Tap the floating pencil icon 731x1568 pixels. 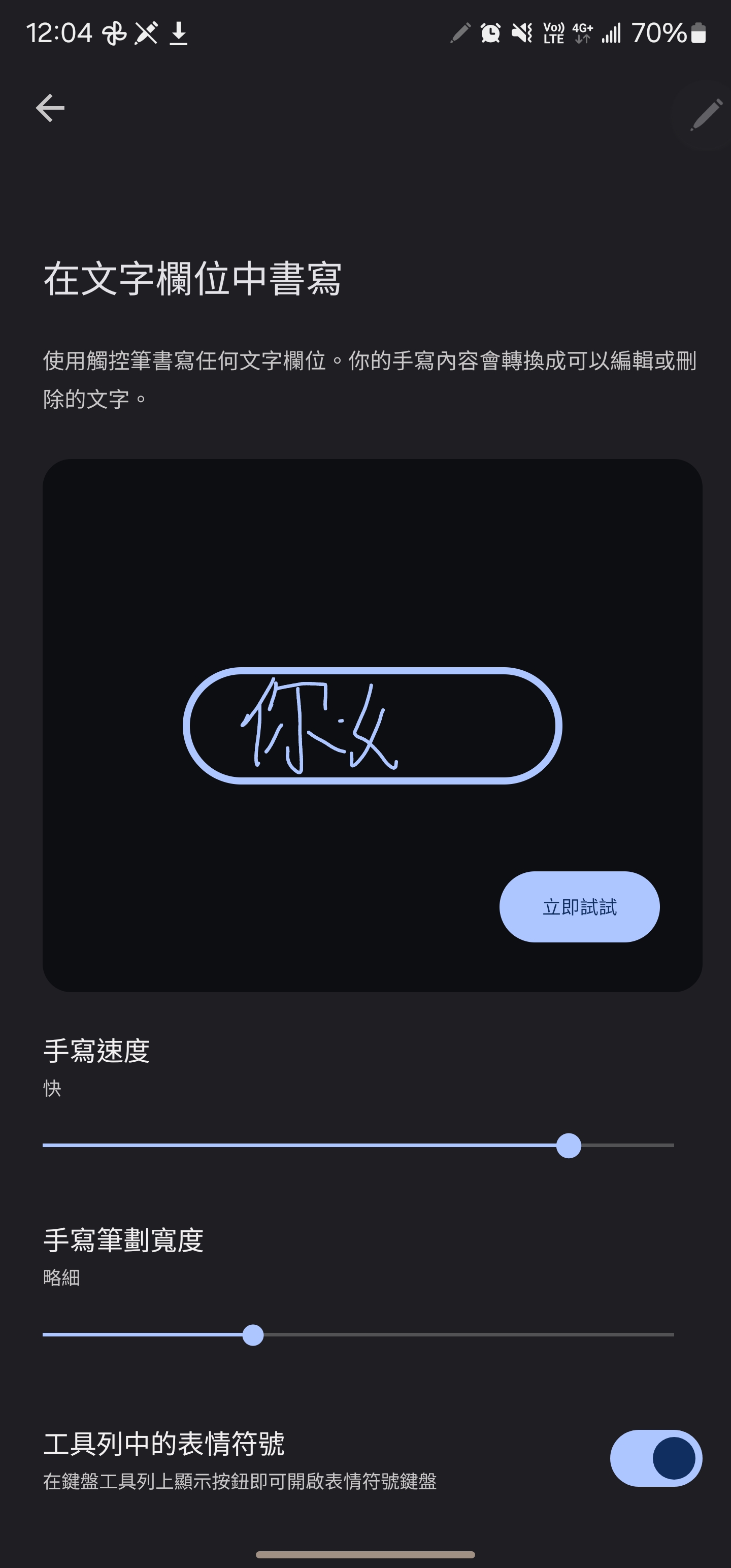705,114
